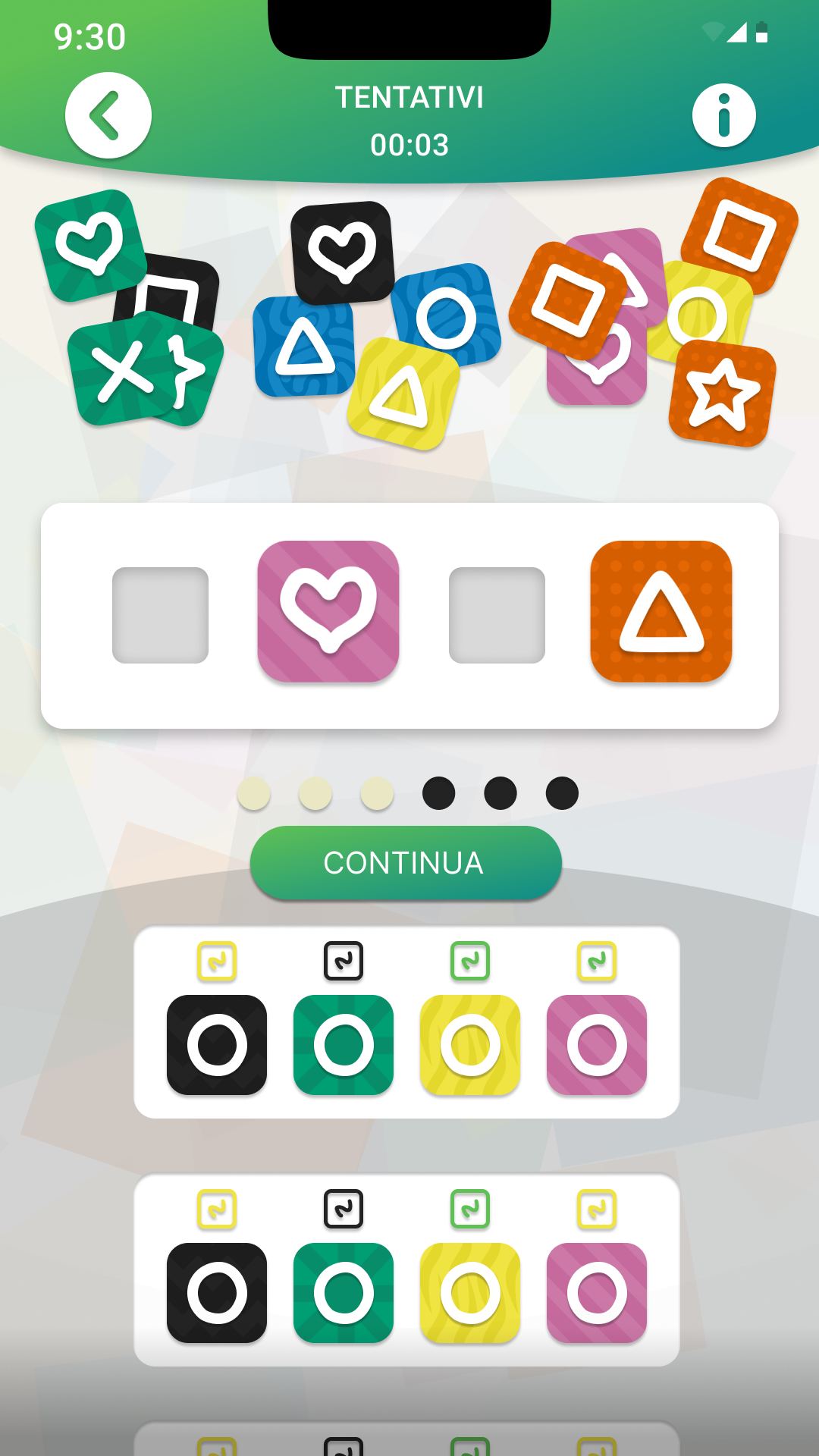Choose the orange star tile

click(722, 394)
